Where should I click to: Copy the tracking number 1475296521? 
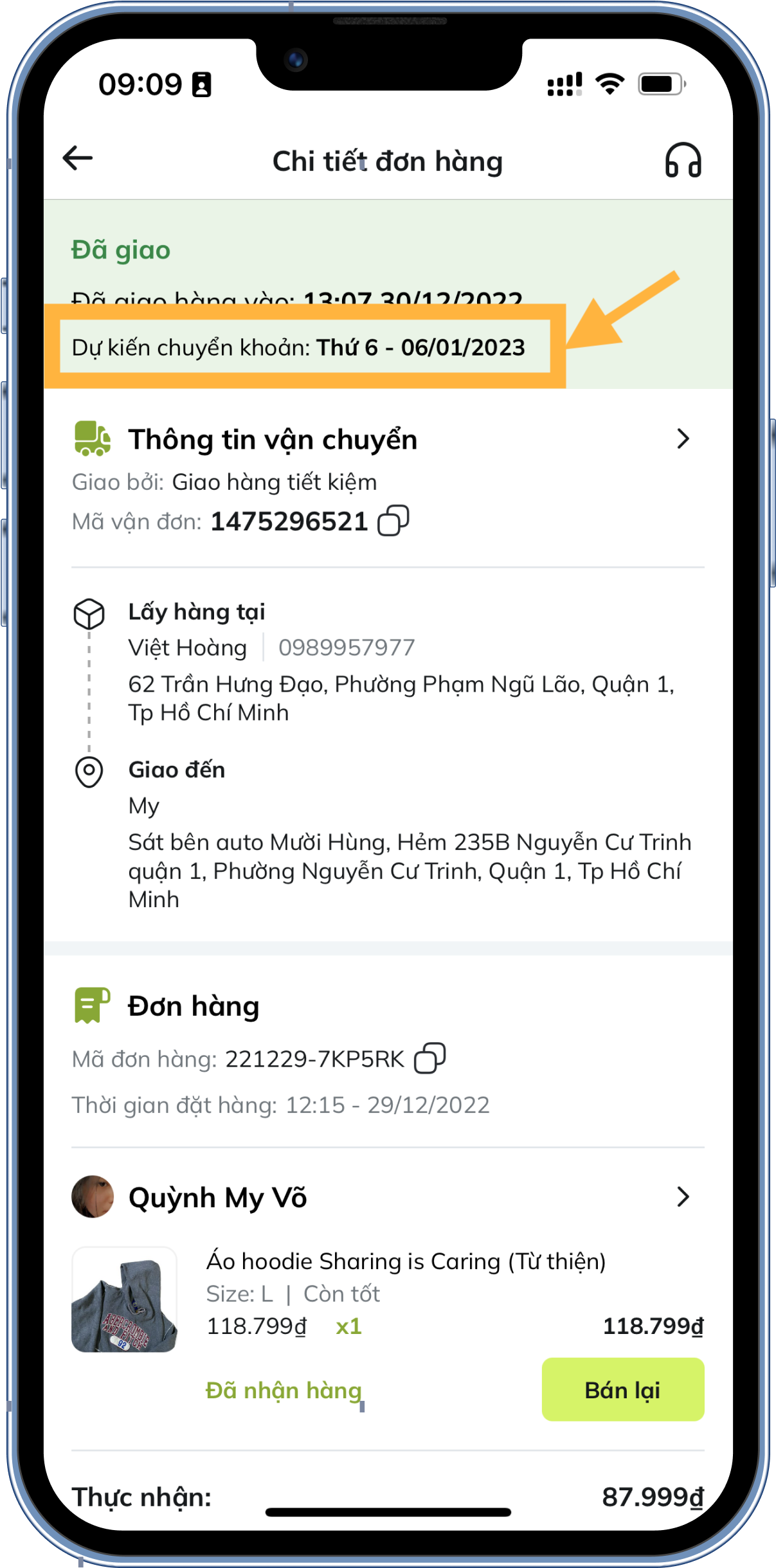point(393,521)
